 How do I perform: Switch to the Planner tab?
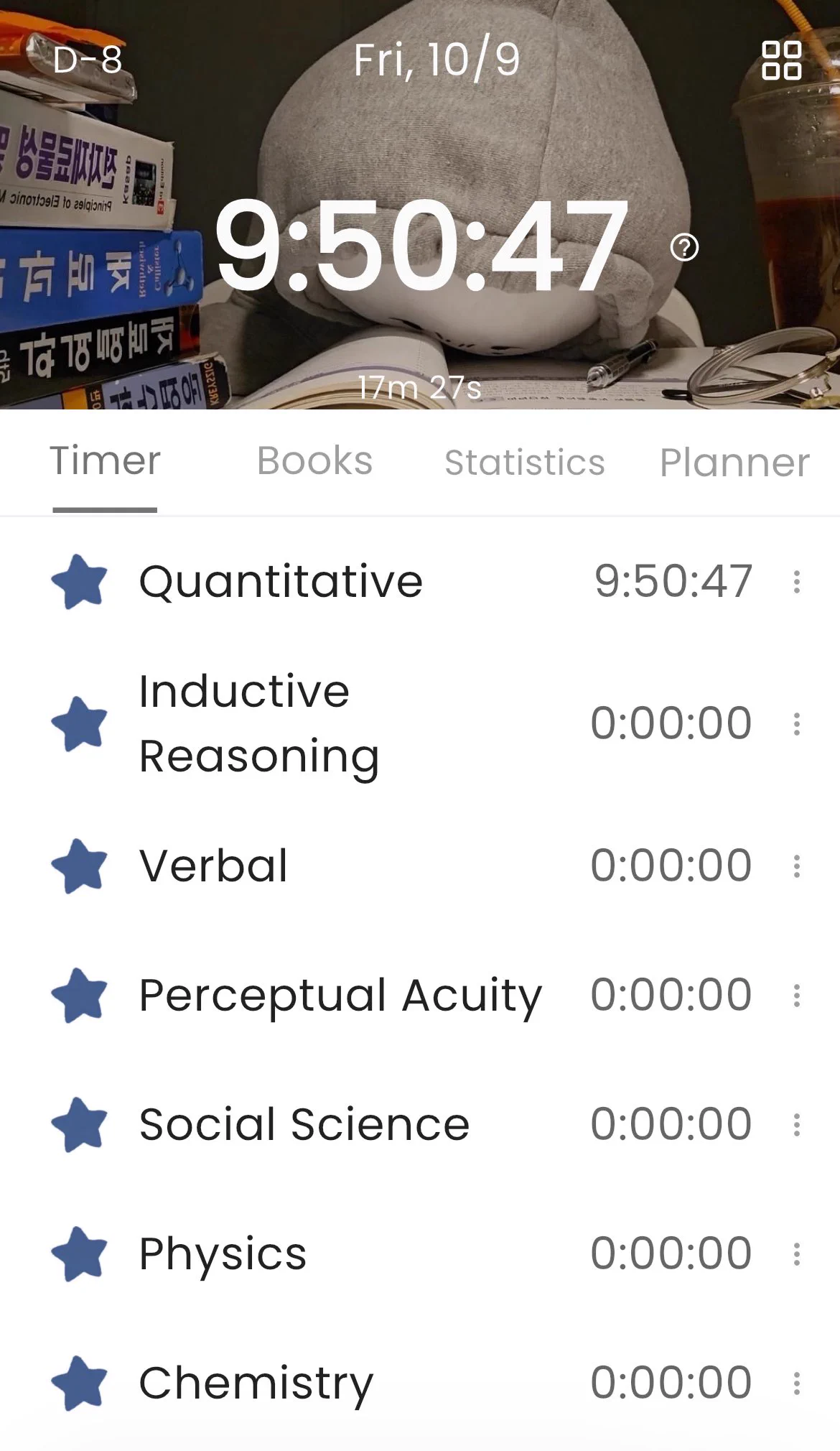click(x=734, y=463)
